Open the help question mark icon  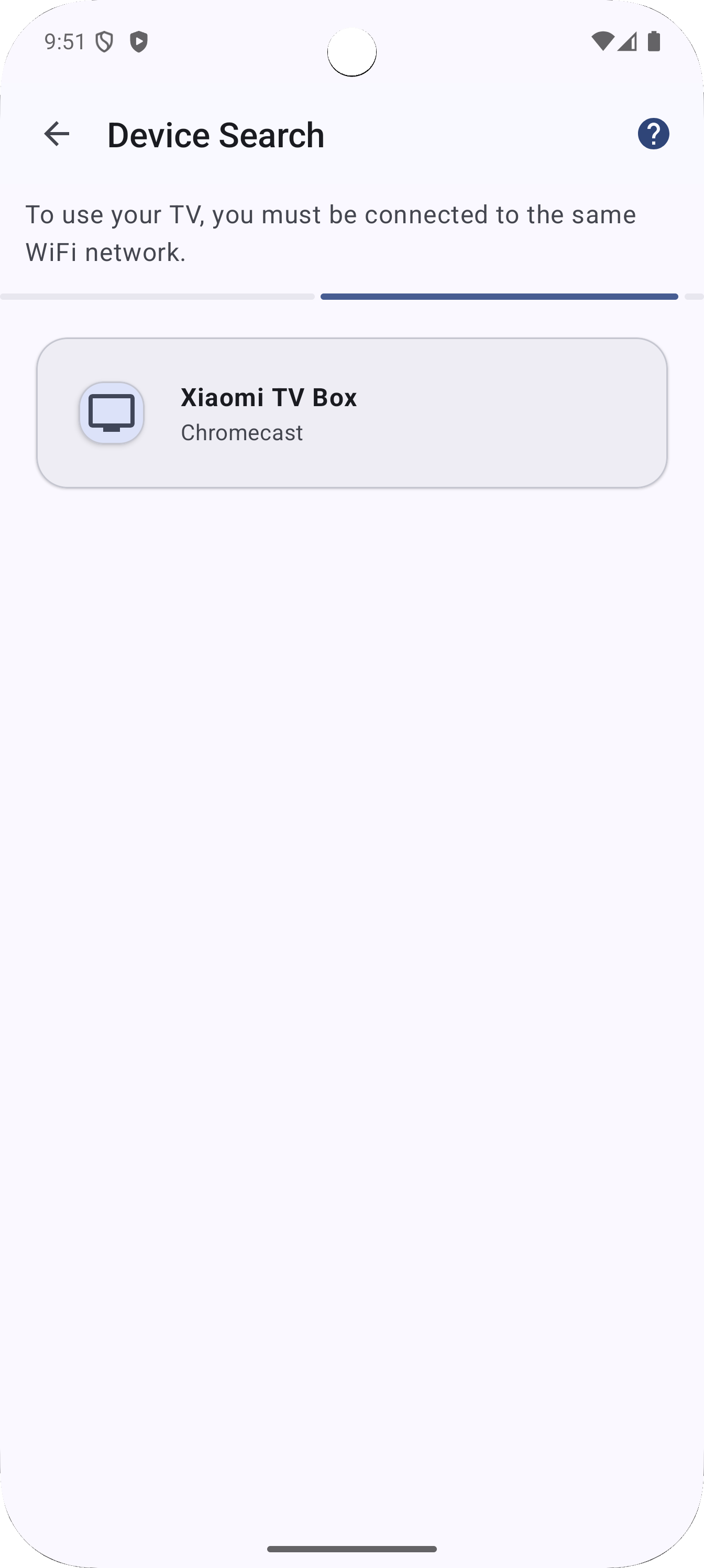654,135
